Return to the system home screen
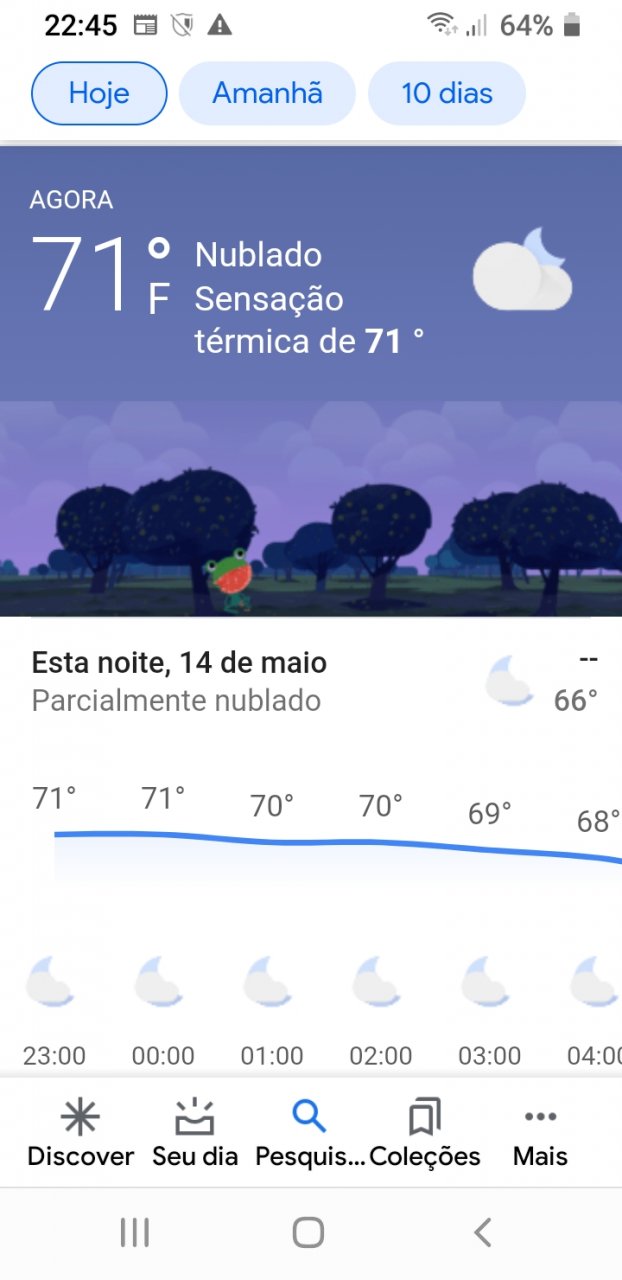The image size is (622, 1280). [x=309, y=1232]
